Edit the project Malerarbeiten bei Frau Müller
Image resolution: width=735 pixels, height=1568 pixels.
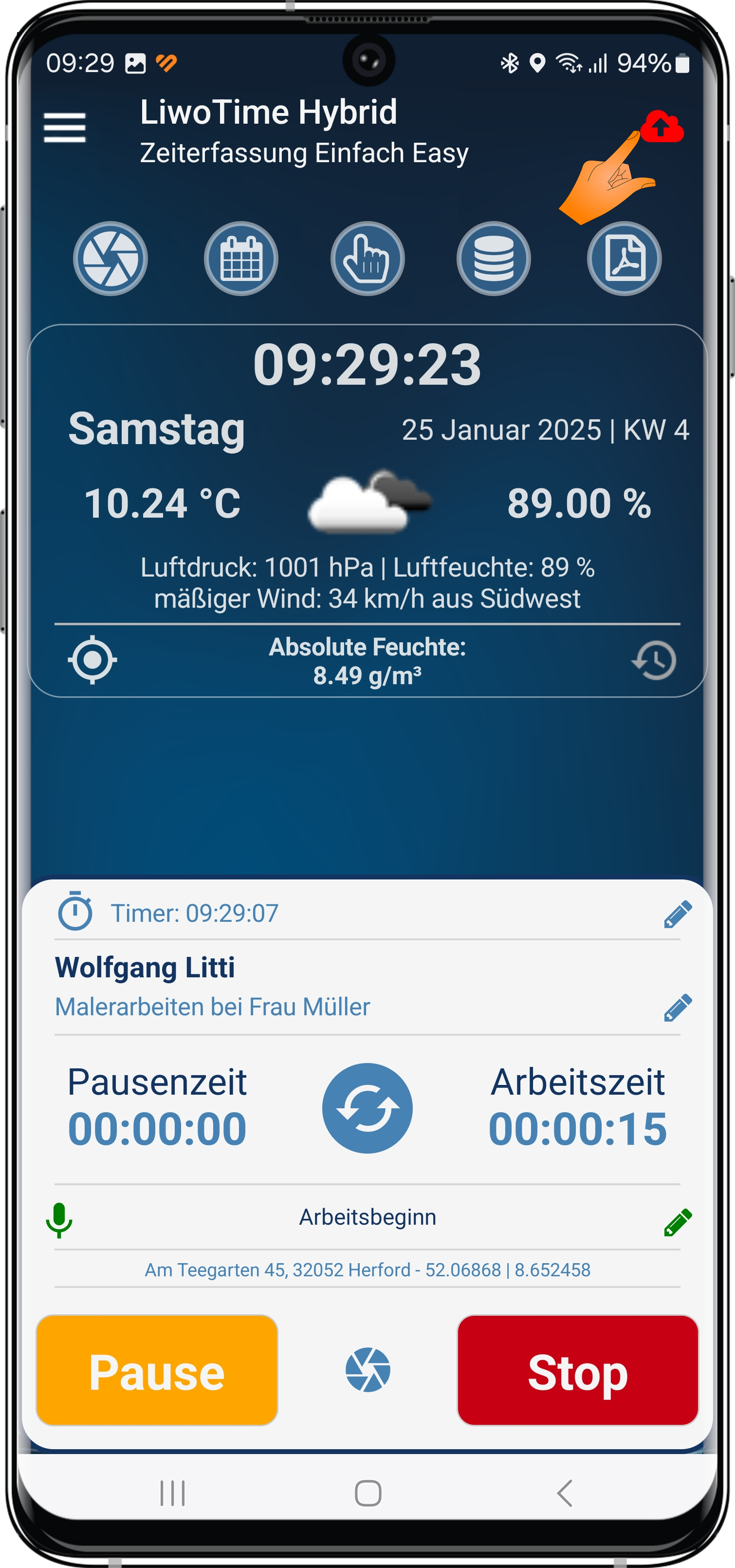pos(678,1008)
